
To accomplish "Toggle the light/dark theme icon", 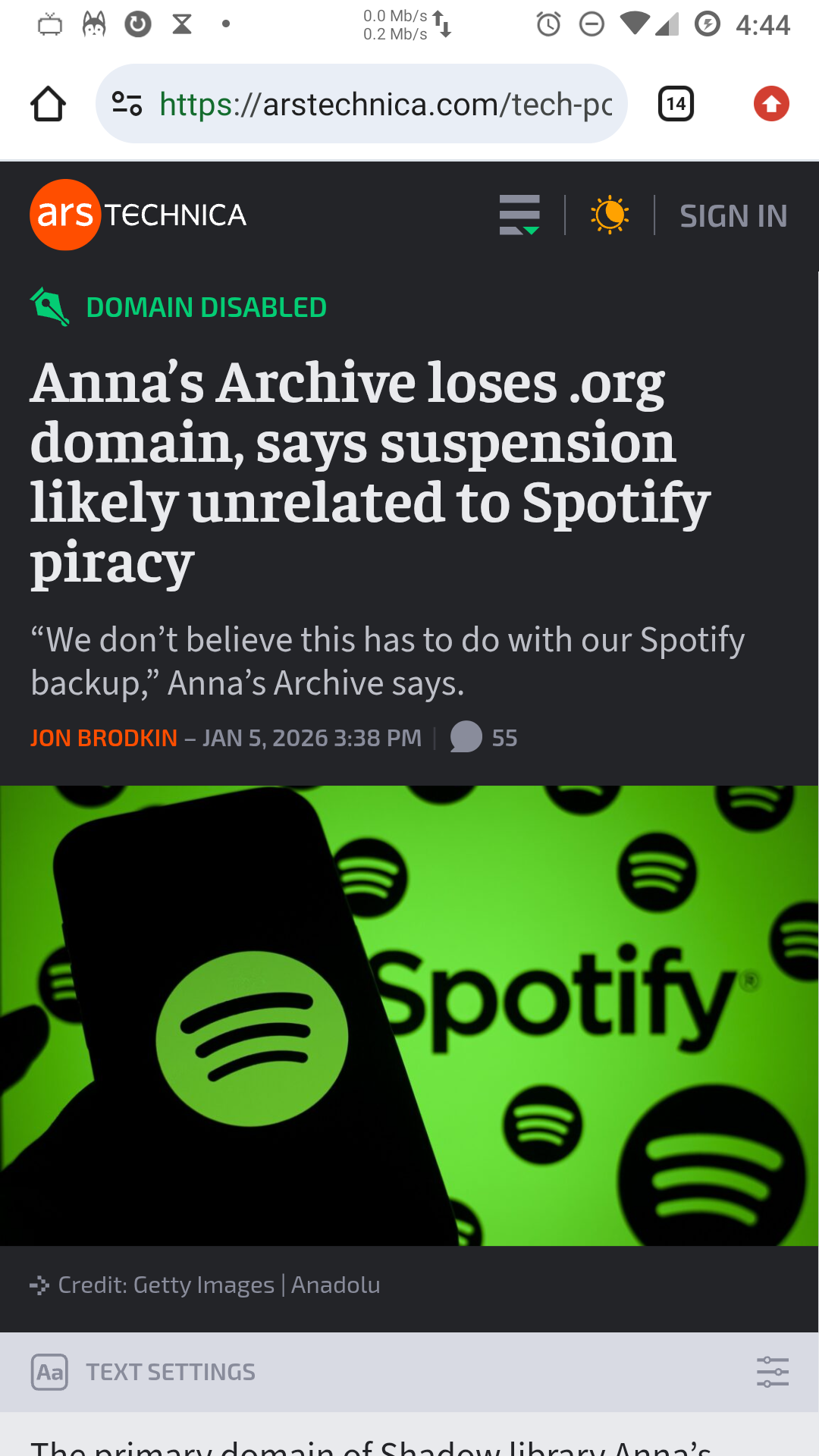I will click(x=610, y=215).
